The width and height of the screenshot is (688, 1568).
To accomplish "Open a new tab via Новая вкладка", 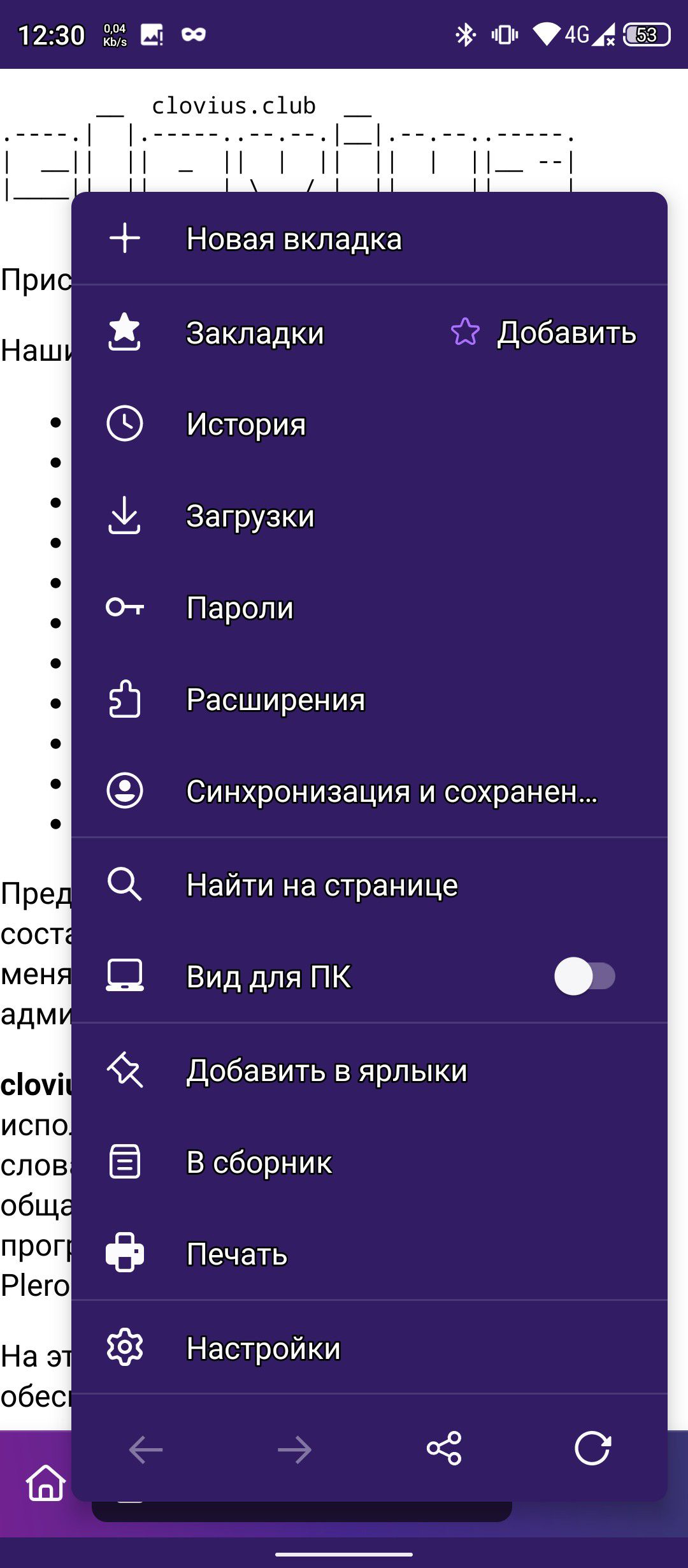I will tap(369, 239).
